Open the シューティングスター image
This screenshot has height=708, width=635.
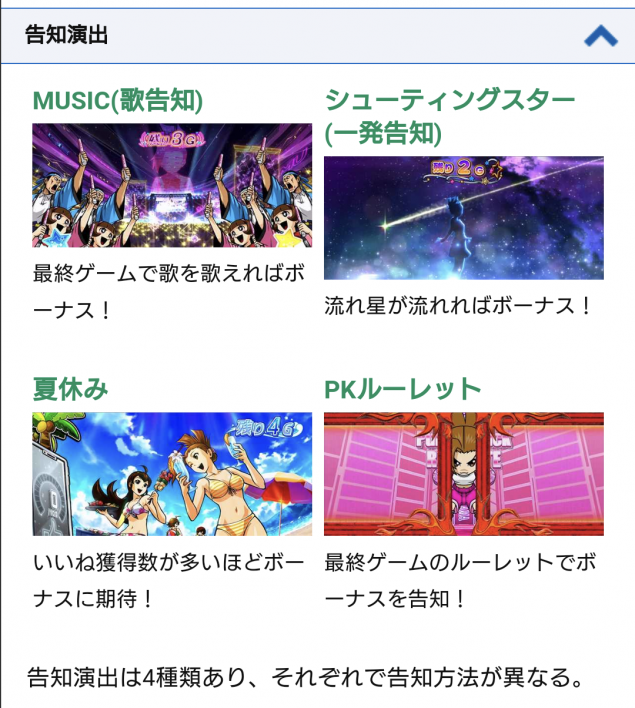(x=463, y=217)
